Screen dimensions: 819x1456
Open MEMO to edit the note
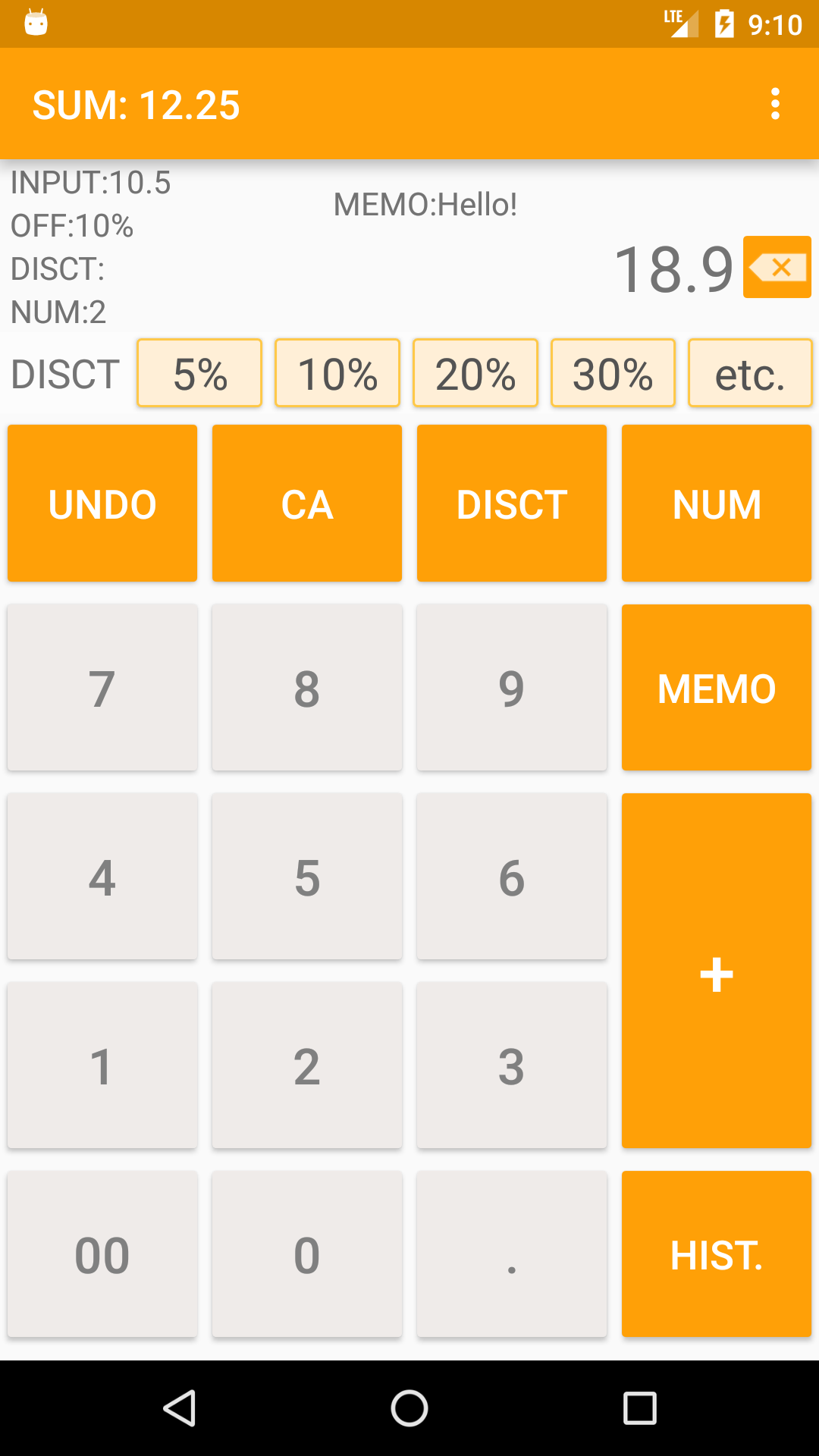[x=716, y=687]
